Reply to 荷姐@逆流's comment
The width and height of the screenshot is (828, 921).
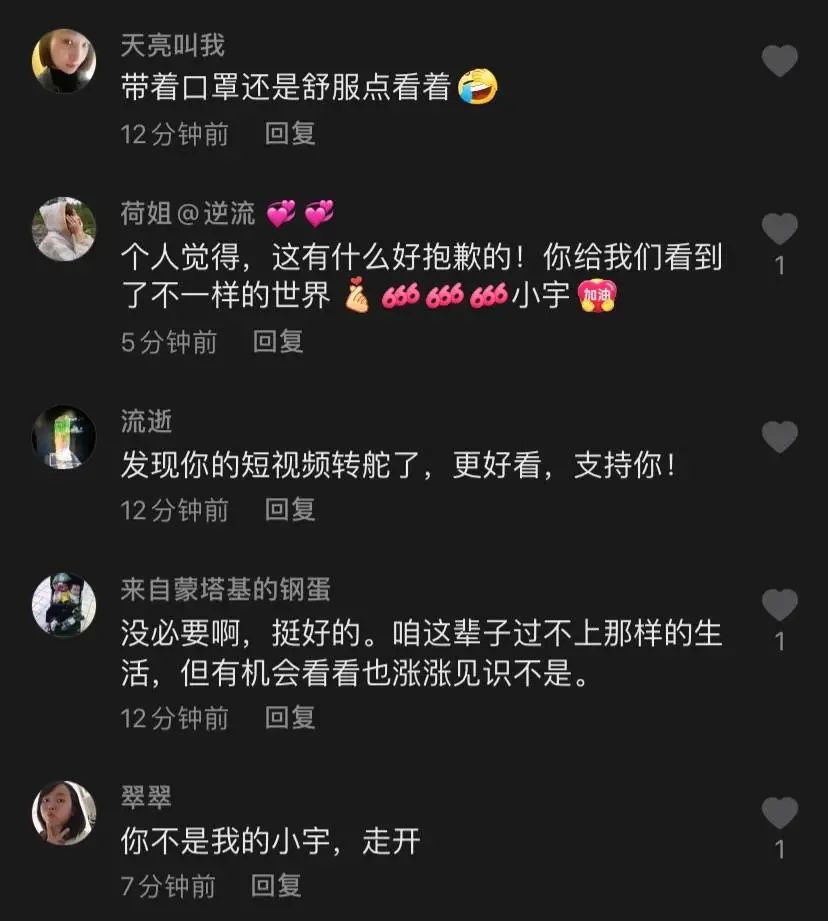278,342
